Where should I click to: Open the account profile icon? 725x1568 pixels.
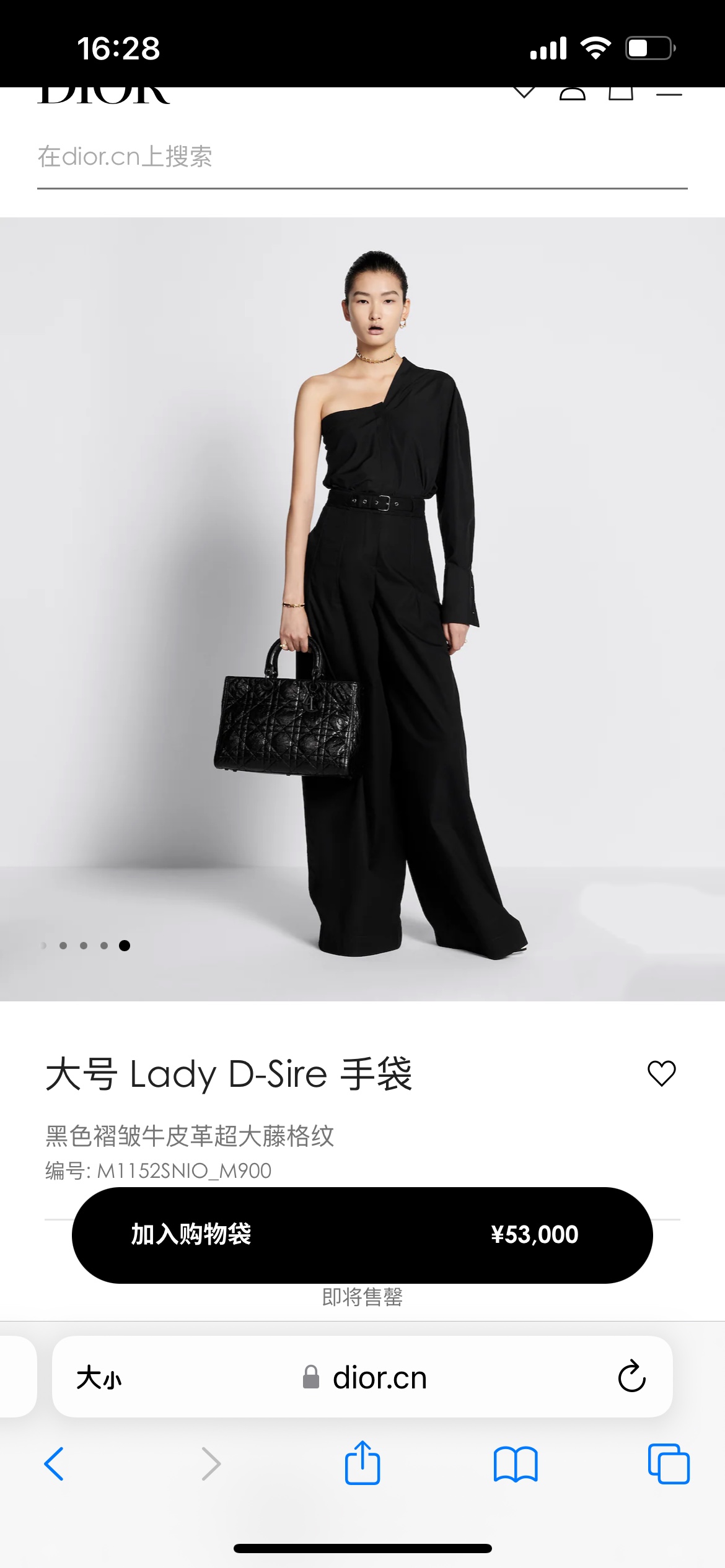point(573,94)
